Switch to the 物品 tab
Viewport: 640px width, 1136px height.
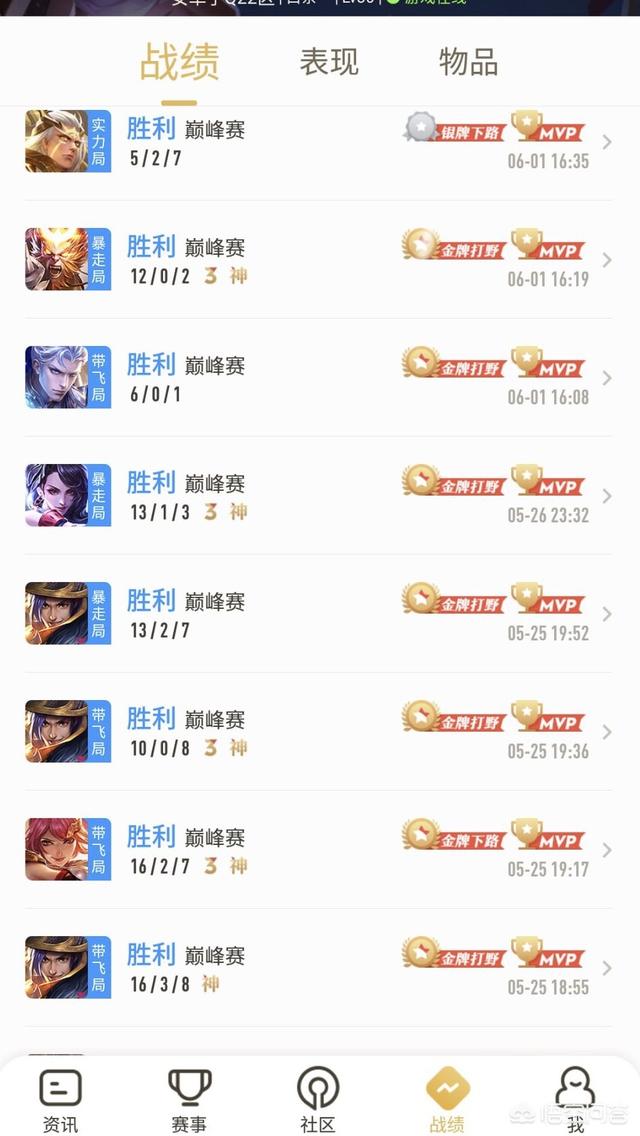click(468, 62)
